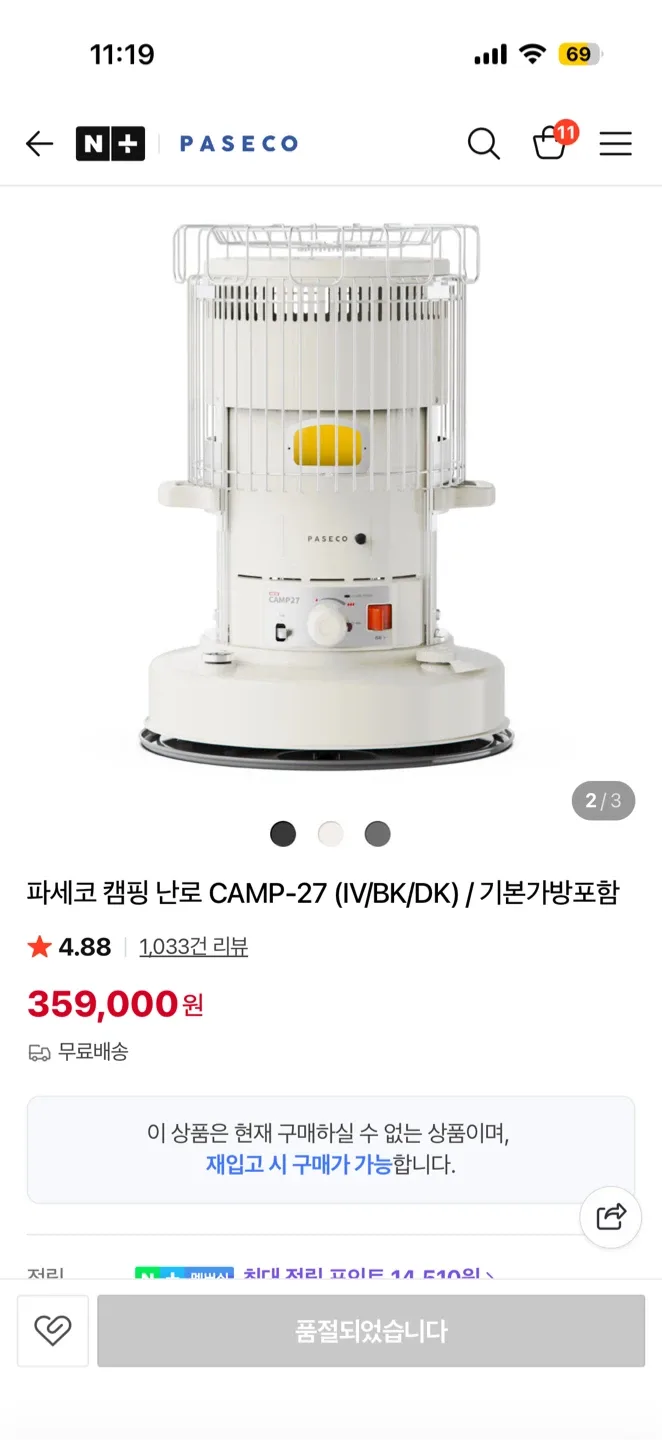Go back using the arrow icon

[39, 144]
